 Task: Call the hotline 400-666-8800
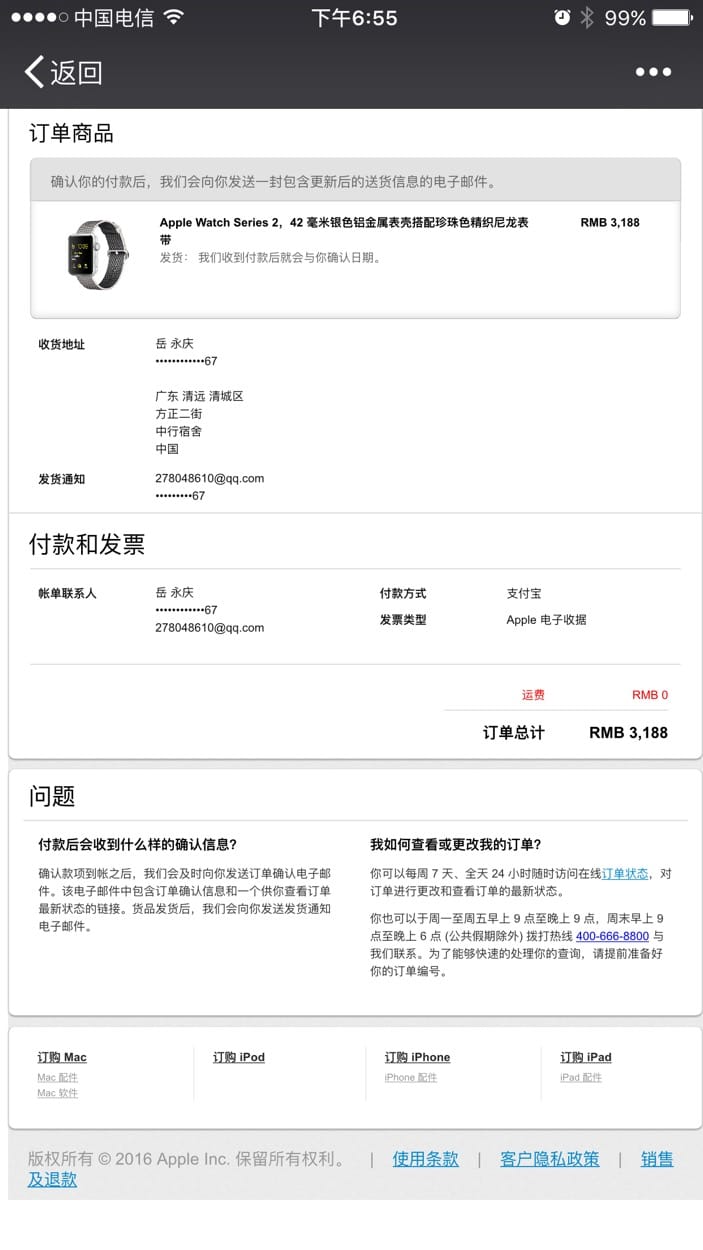(612, 936)
